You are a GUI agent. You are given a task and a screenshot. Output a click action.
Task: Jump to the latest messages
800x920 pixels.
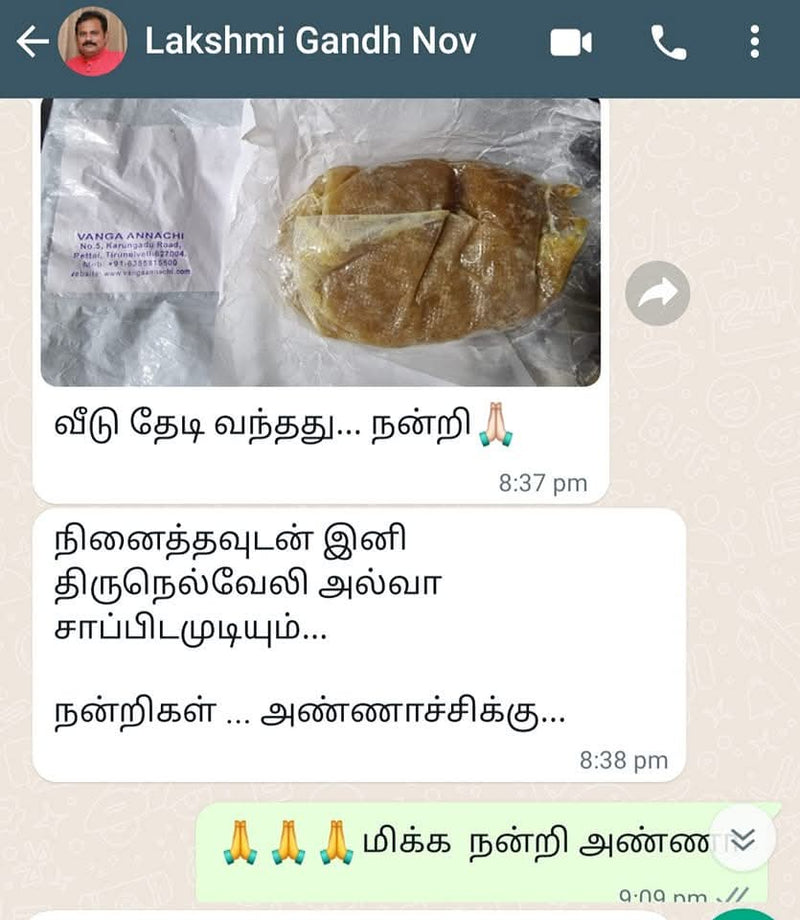(x=742, y=840)
